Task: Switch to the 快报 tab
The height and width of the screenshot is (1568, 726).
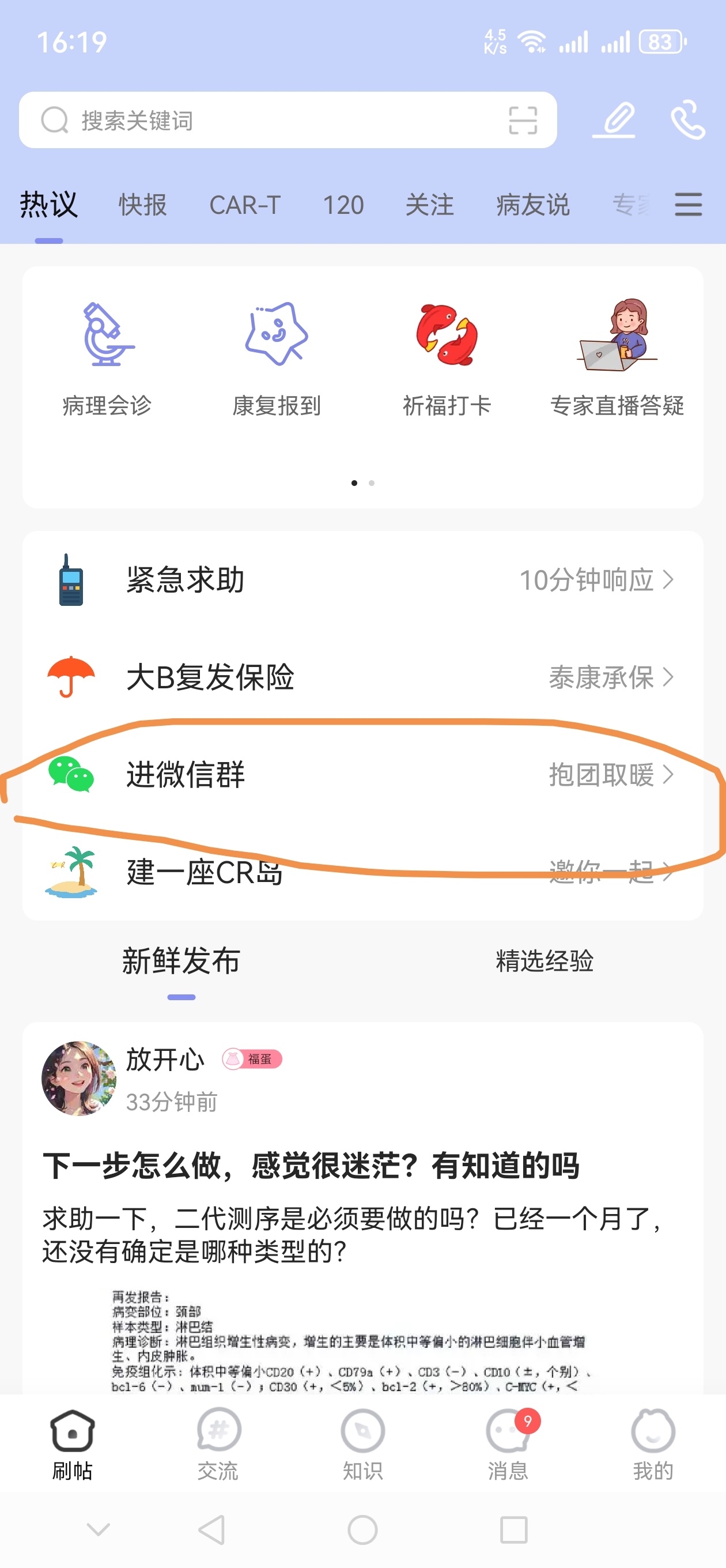Action: [142, 205]
